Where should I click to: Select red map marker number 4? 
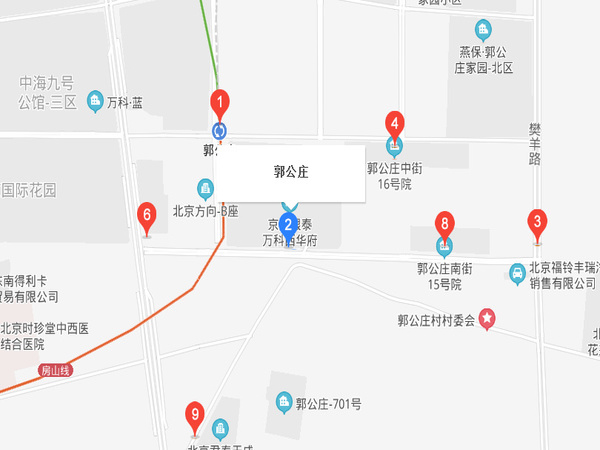[x=396, y=126]
